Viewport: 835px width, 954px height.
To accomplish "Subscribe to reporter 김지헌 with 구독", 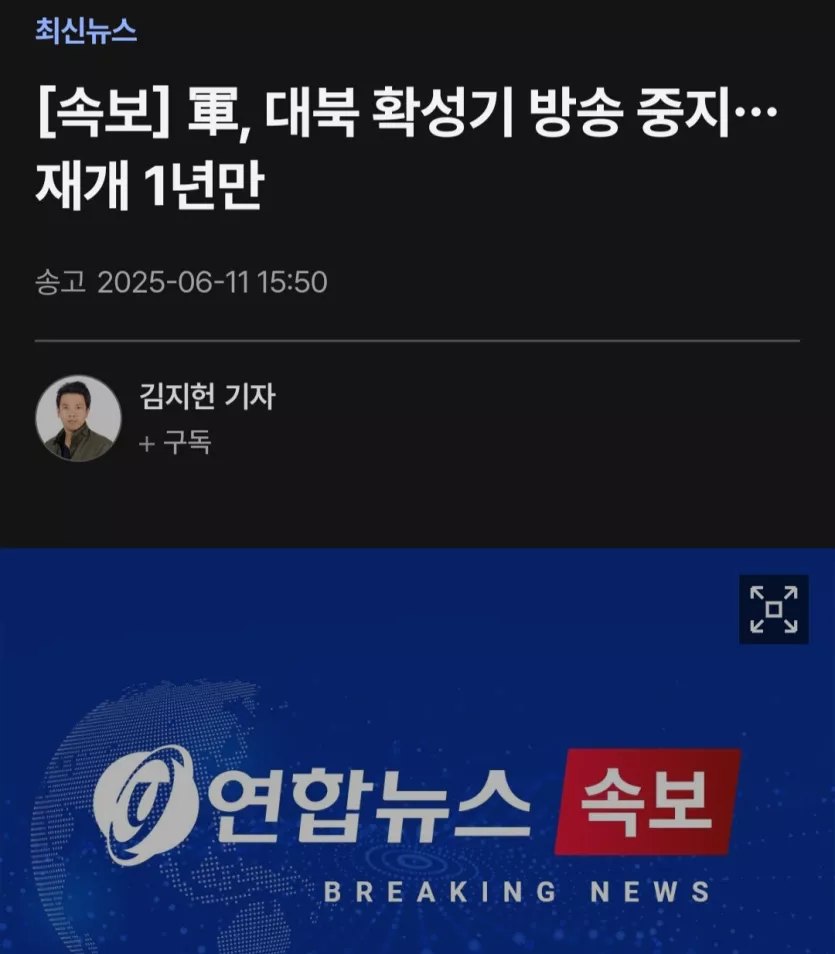I will point(176,443).
